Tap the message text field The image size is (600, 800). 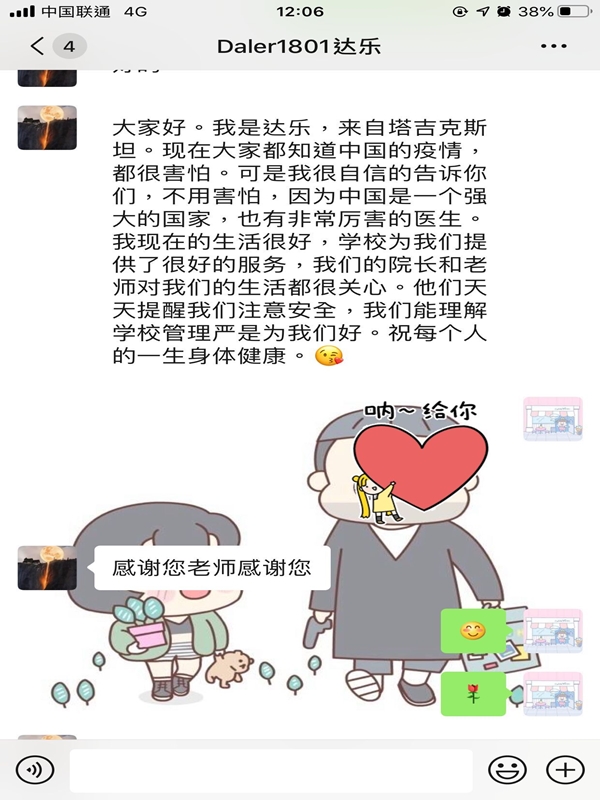270,770
